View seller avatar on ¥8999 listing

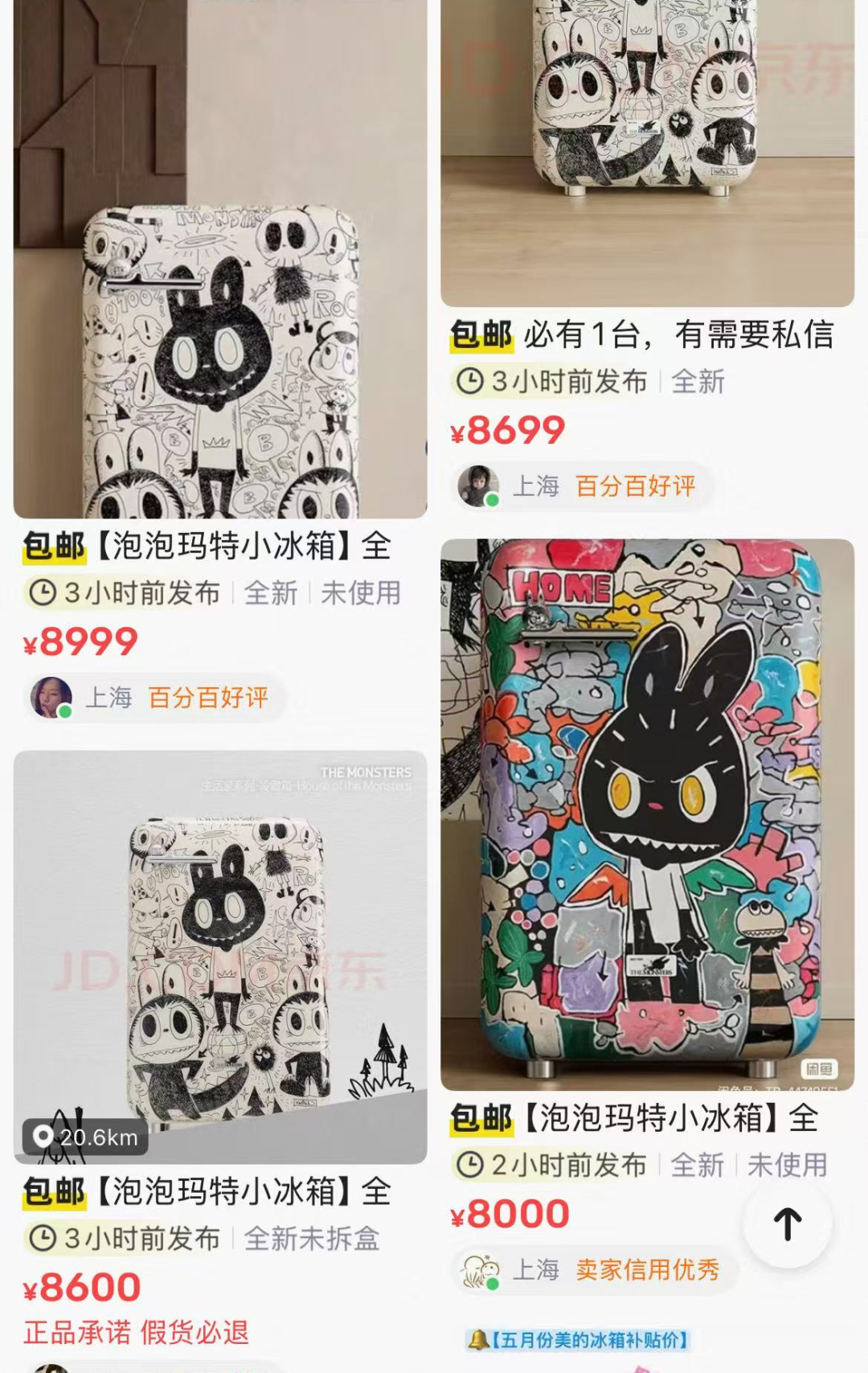tap(51, 697)
